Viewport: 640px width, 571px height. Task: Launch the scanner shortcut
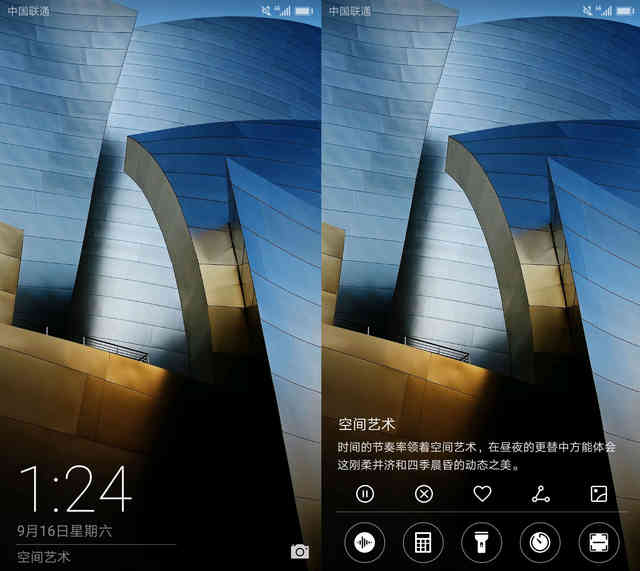click(x=598, y=543)
